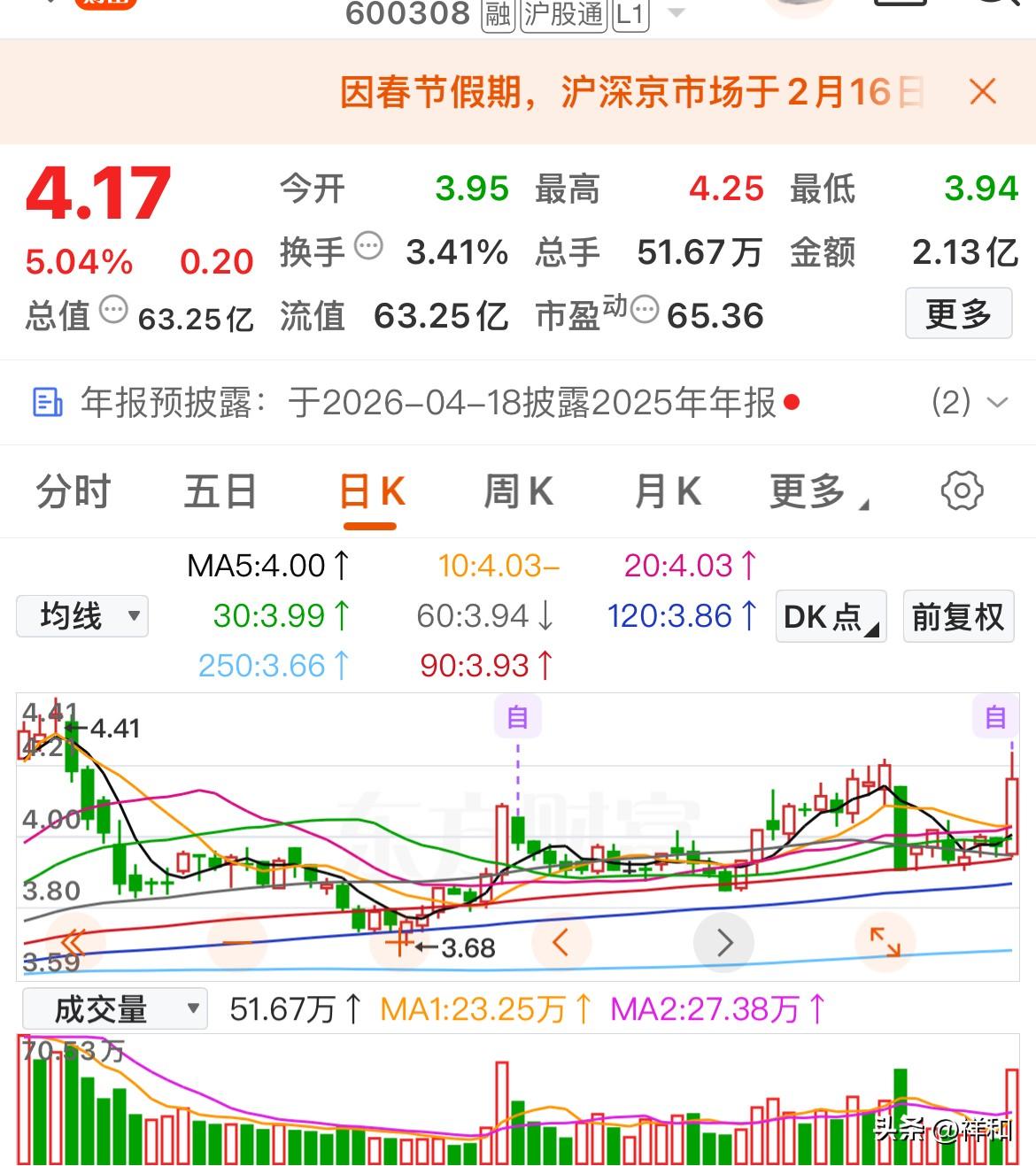The height and width of the screenshot is (1166, 1036).
Task: Toggle DK点 buy-sell signal display
Action: (x=829, y=617)
